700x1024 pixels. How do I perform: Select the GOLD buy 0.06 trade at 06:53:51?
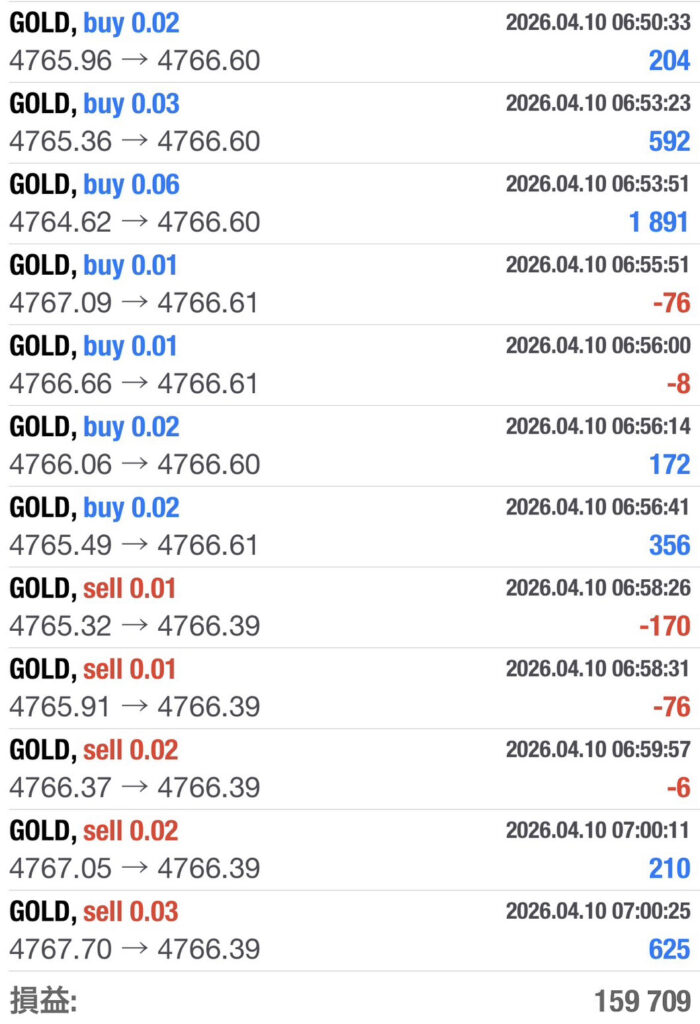click(350, 204)
